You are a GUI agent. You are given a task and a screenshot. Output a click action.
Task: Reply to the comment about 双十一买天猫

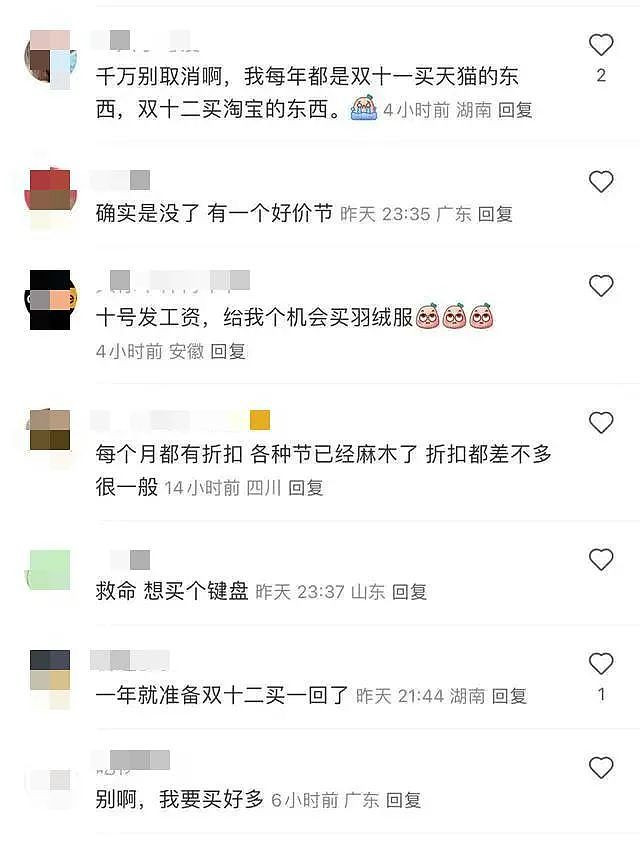coord(515,110)
